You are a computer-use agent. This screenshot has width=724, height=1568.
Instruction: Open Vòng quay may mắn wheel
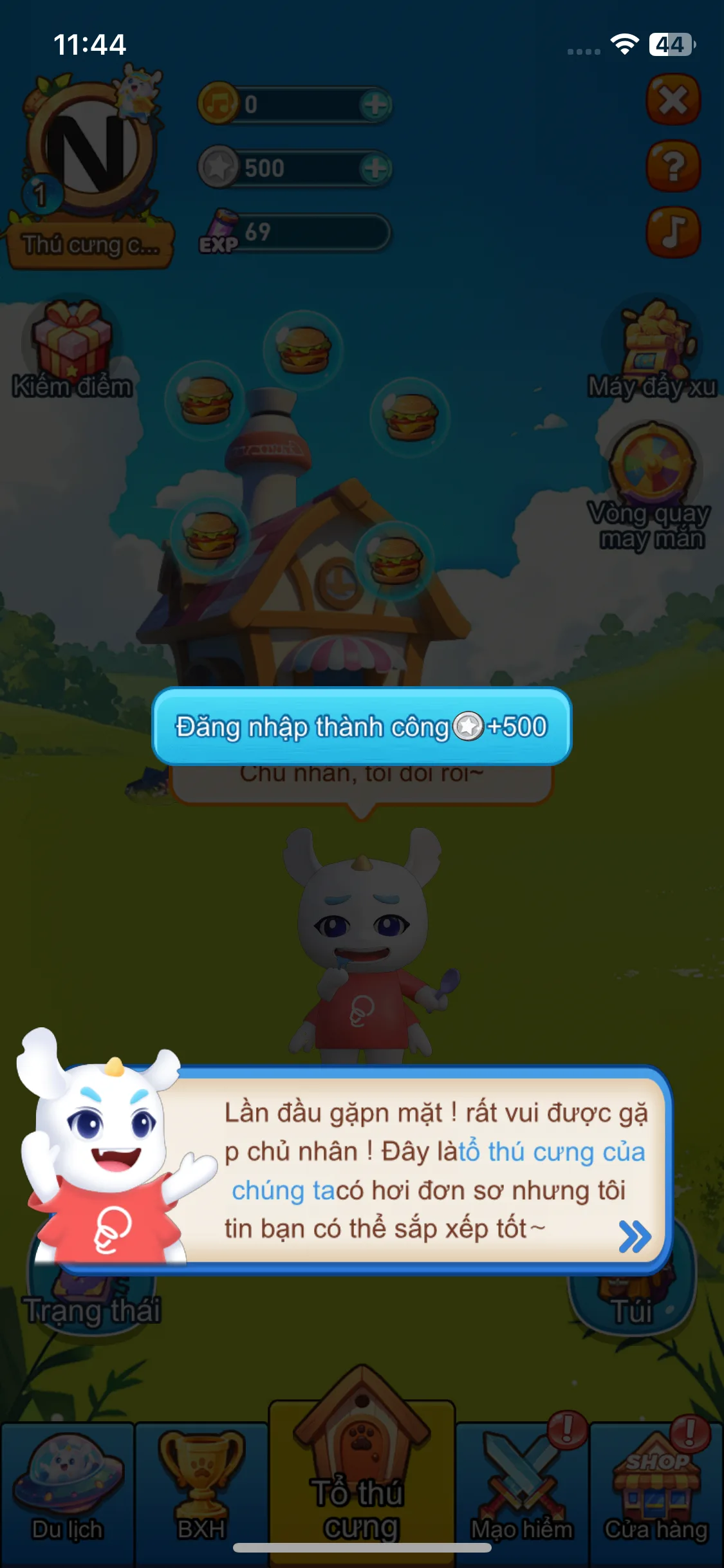point(650,487)
